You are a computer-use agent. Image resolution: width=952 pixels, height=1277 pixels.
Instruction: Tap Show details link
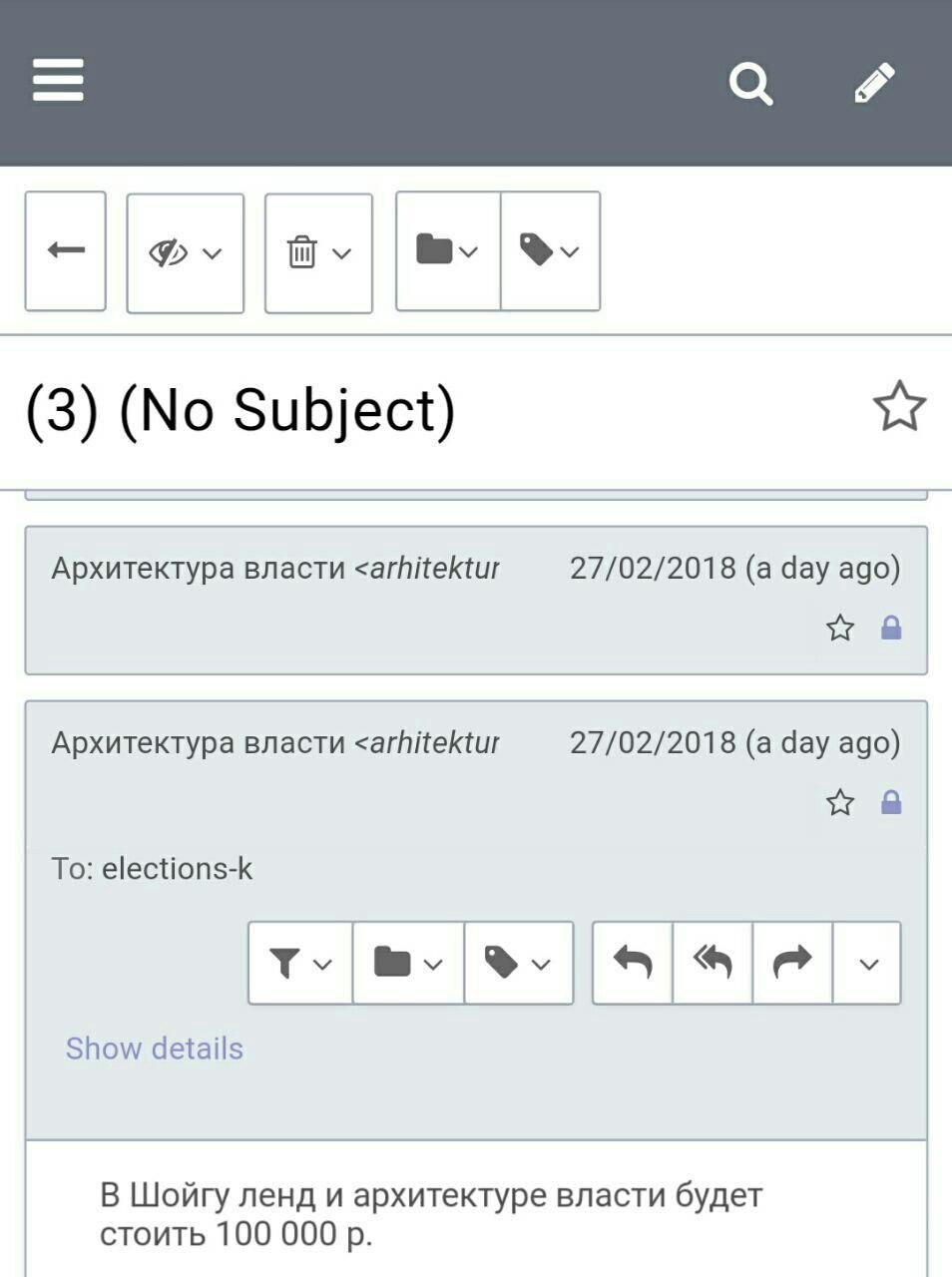155,1049
